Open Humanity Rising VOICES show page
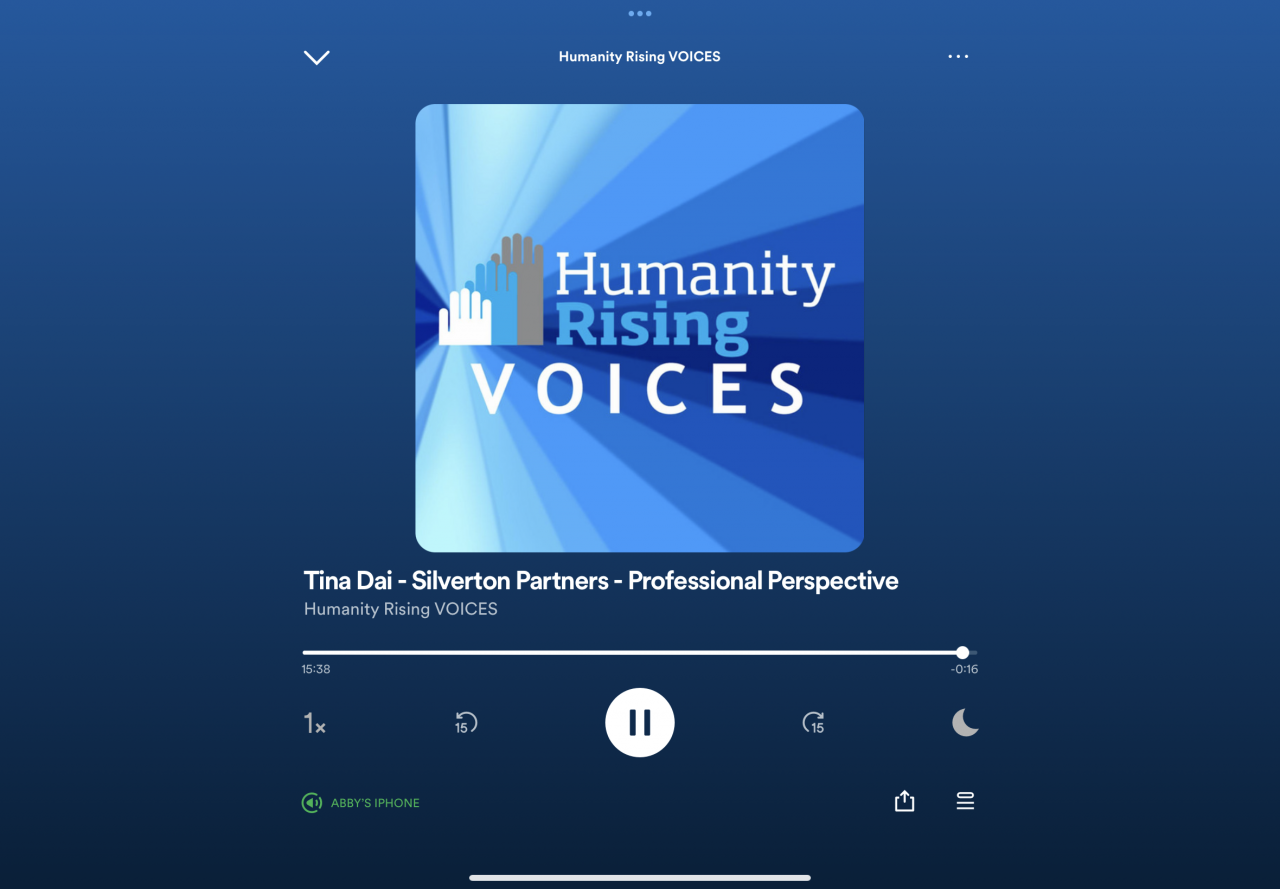1280x889 pixels. [x=400, y=609]
